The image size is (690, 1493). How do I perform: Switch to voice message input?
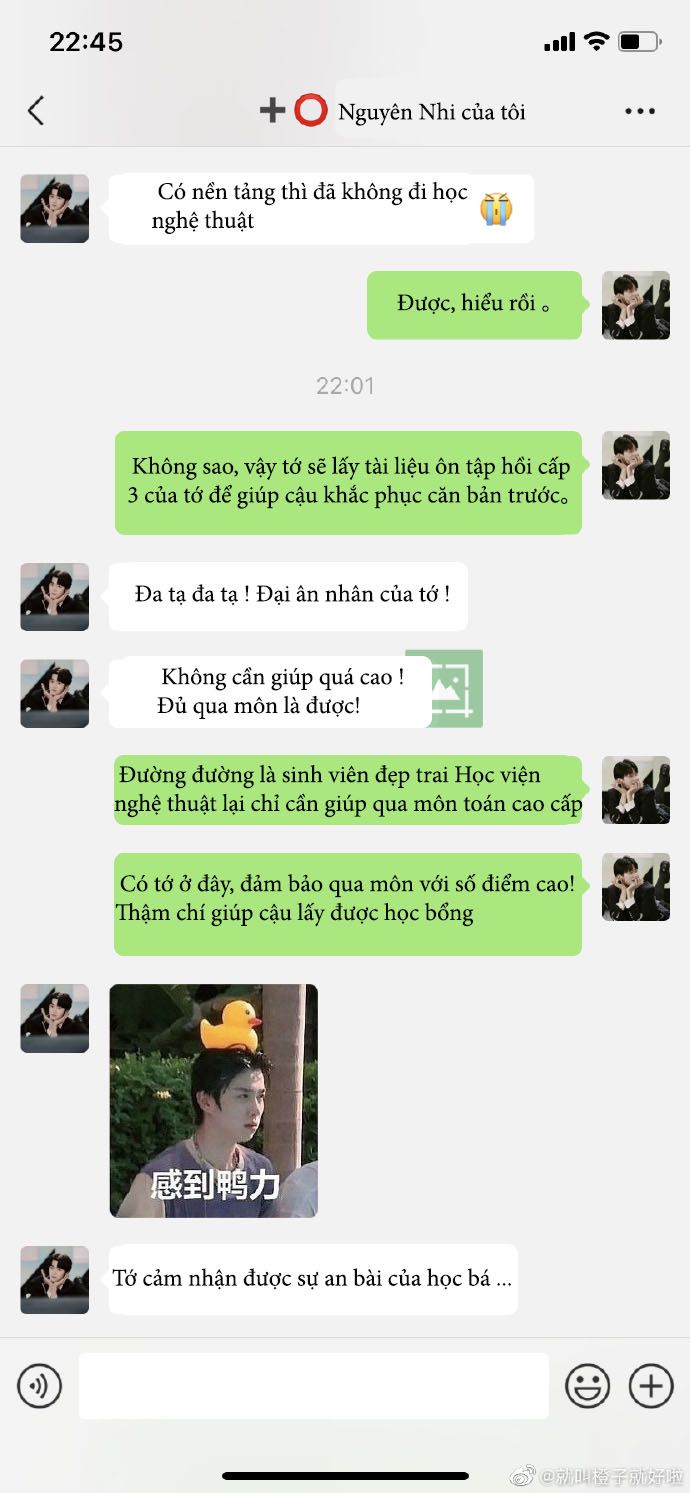point(40,1386)
